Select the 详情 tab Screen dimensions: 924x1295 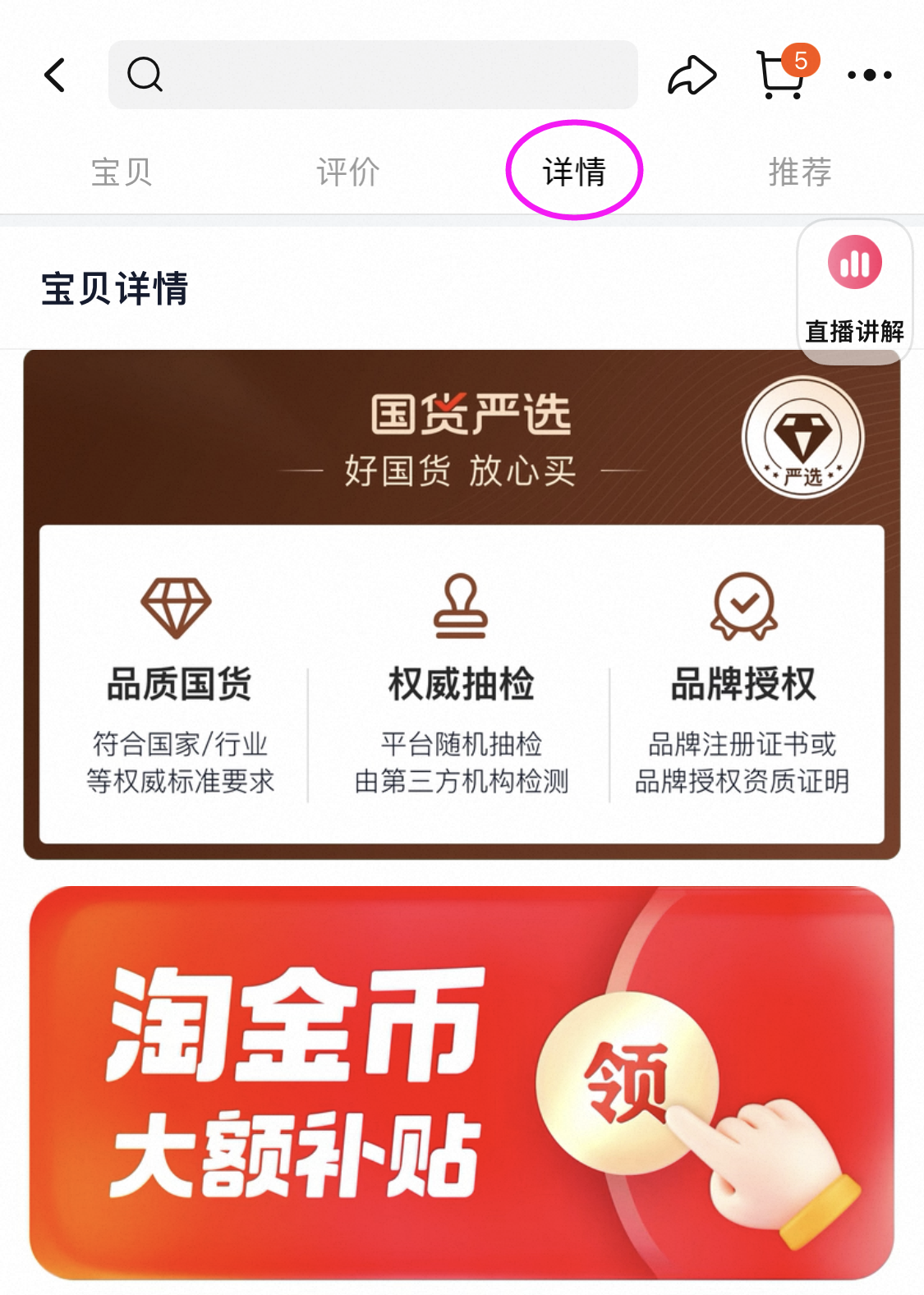(x=574, y=172)
